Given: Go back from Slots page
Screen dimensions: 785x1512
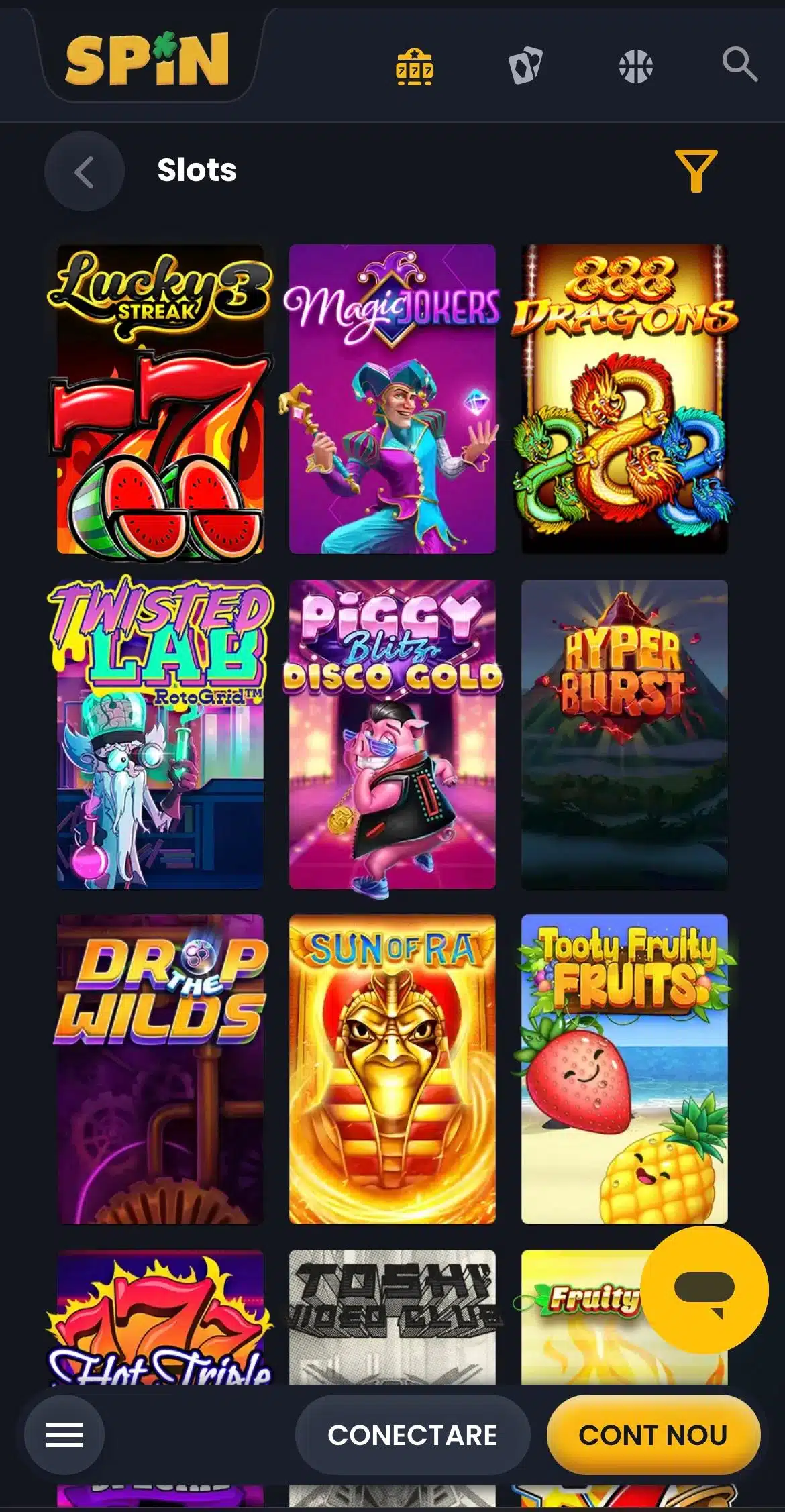Looking at the screenshot, I should (84, 171).
